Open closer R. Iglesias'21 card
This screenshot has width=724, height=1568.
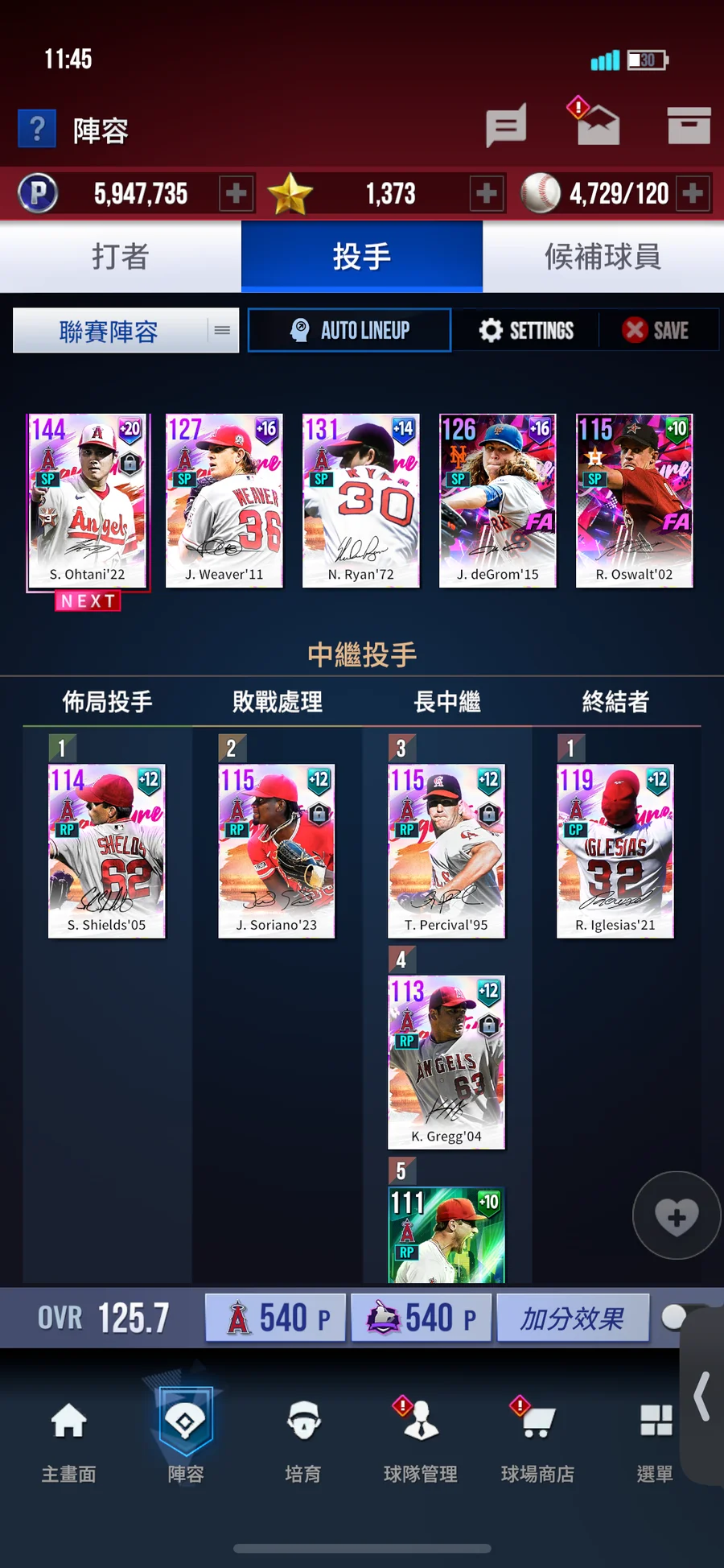pos(615,851)
